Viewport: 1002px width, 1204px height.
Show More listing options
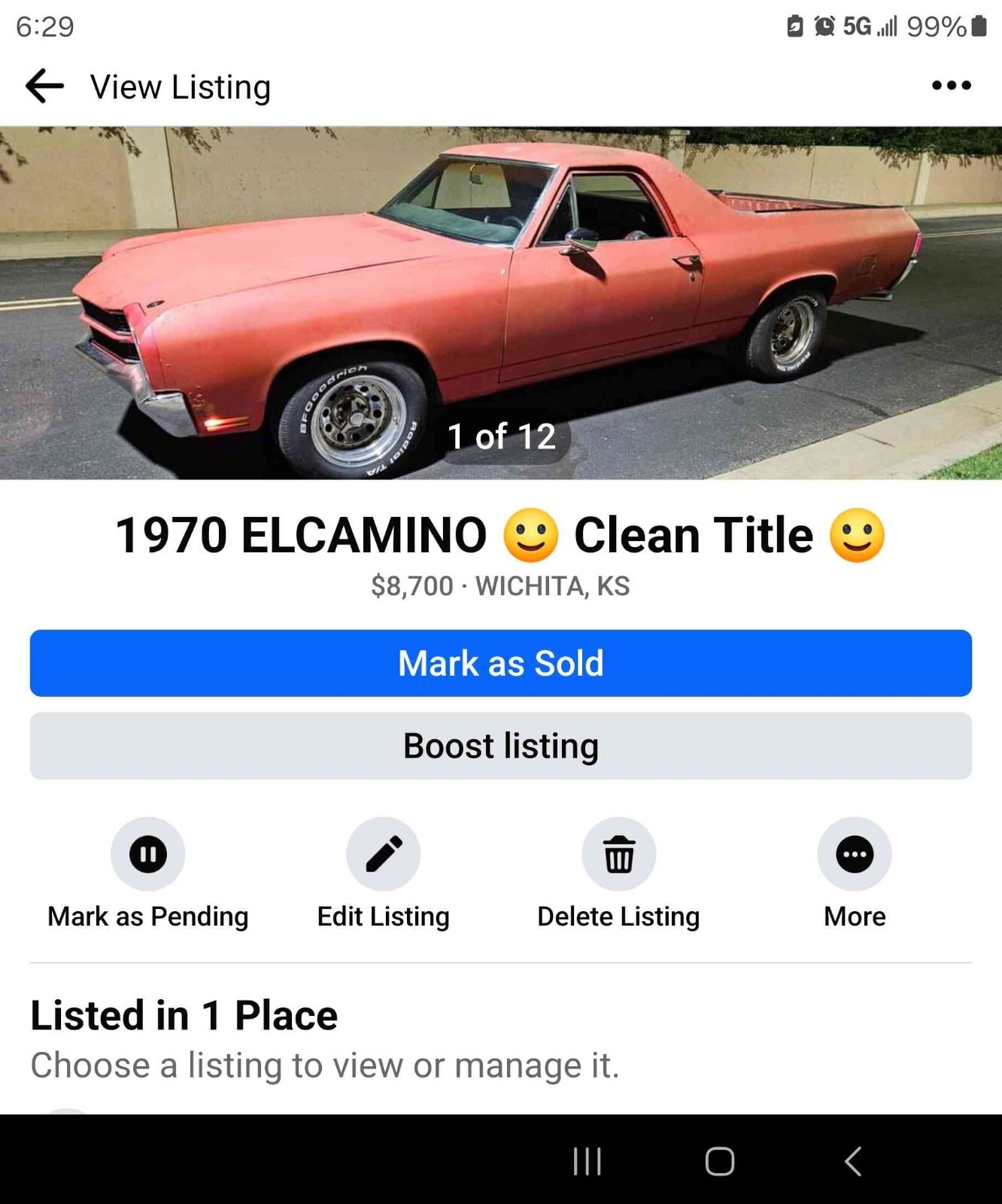(854, 854)
